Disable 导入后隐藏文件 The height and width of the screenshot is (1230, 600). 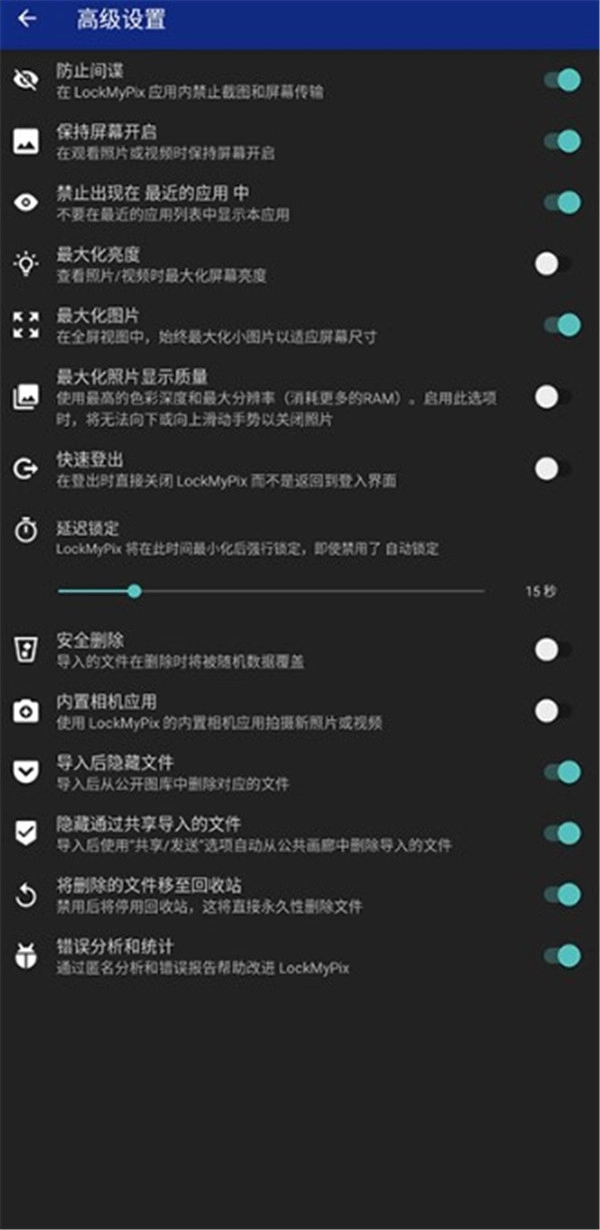(561, 771)
